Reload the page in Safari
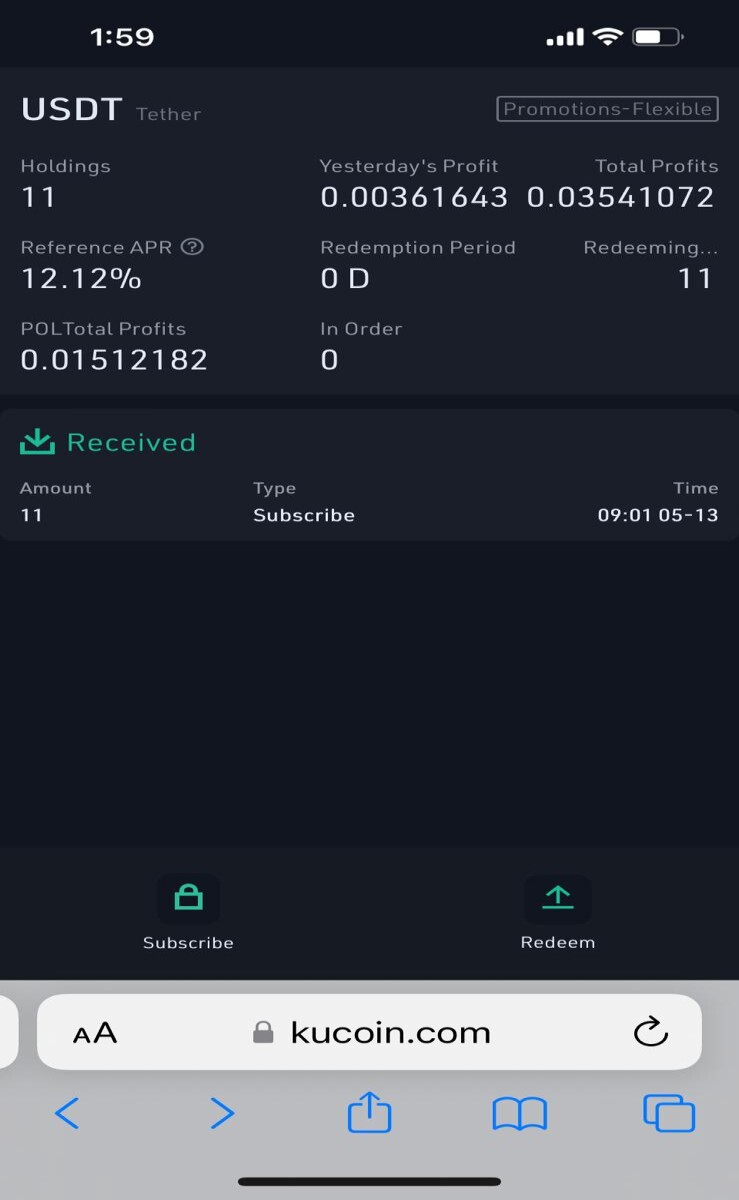The width and height of the screenshot is (739, 1200). coord(651,1032)
